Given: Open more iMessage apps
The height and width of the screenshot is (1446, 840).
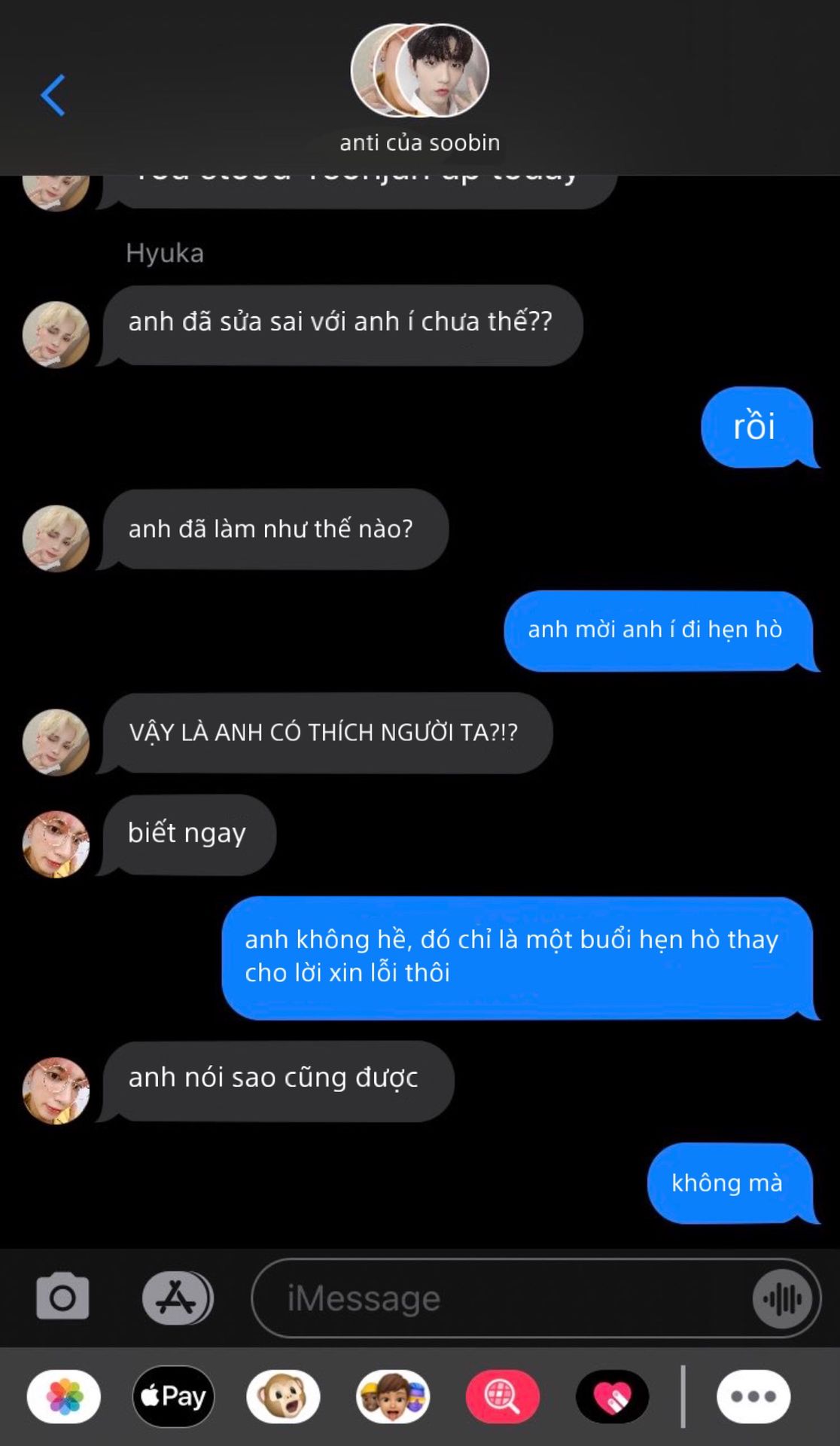Looking at the screenshot, I should tap(753, 1397).
